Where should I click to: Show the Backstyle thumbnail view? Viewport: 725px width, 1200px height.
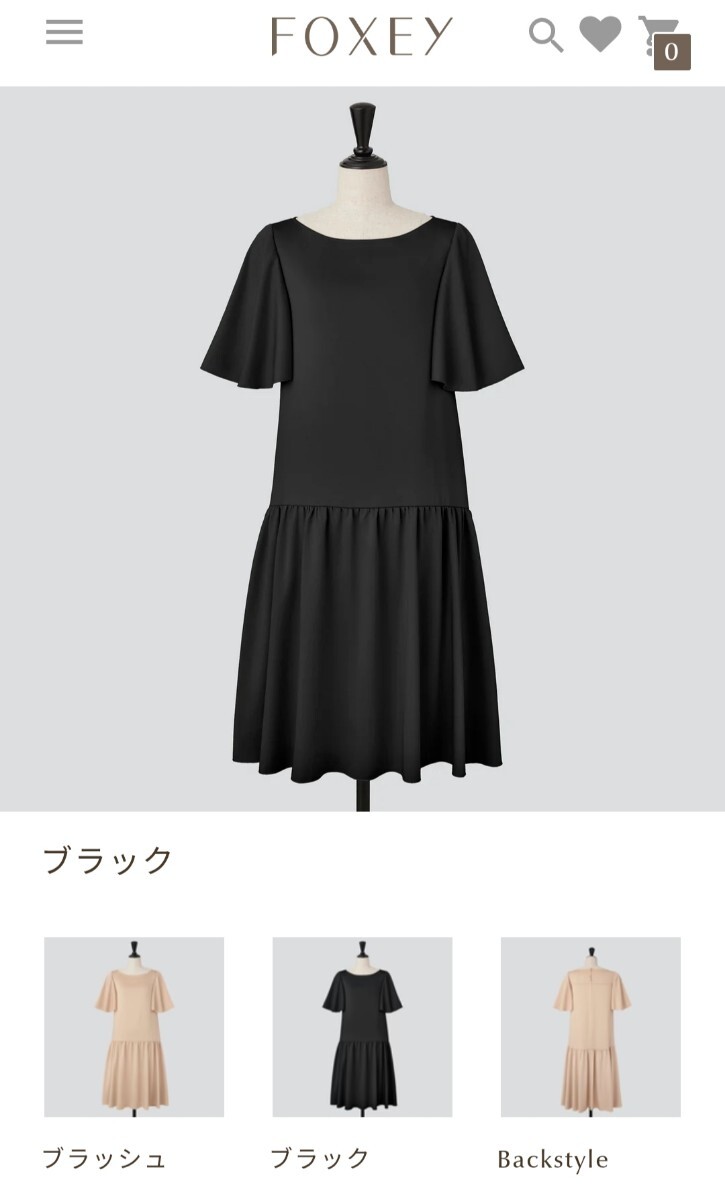click(590, 1027)
